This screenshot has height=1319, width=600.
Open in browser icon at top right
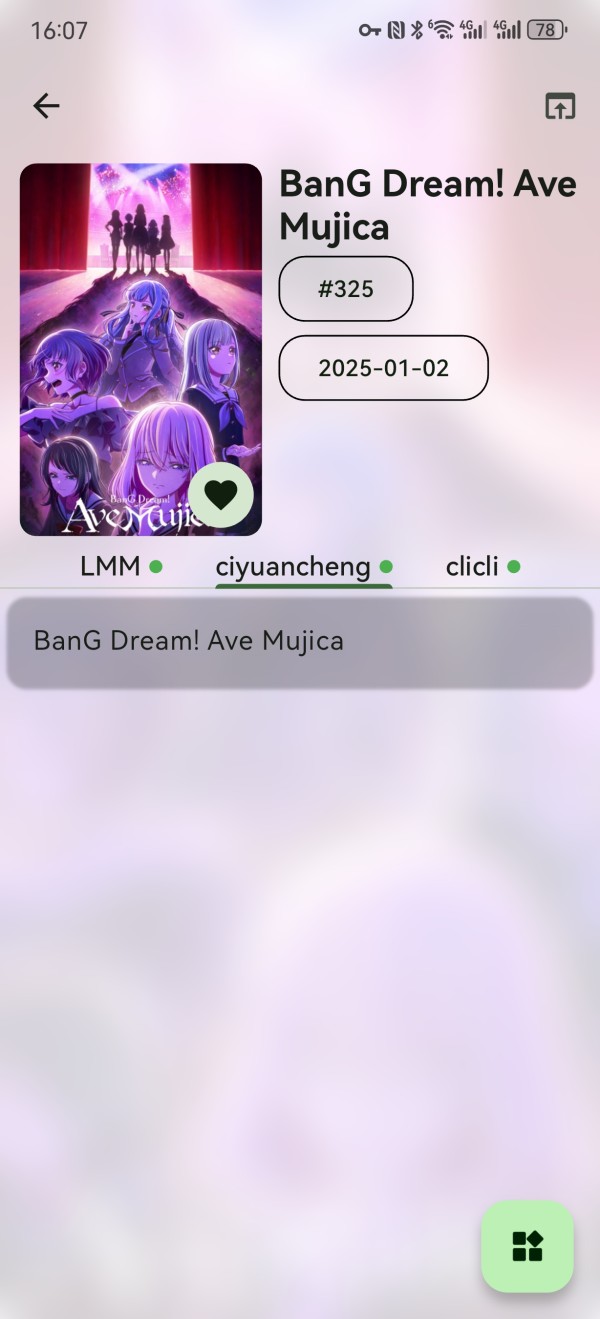tap(560, 106)
